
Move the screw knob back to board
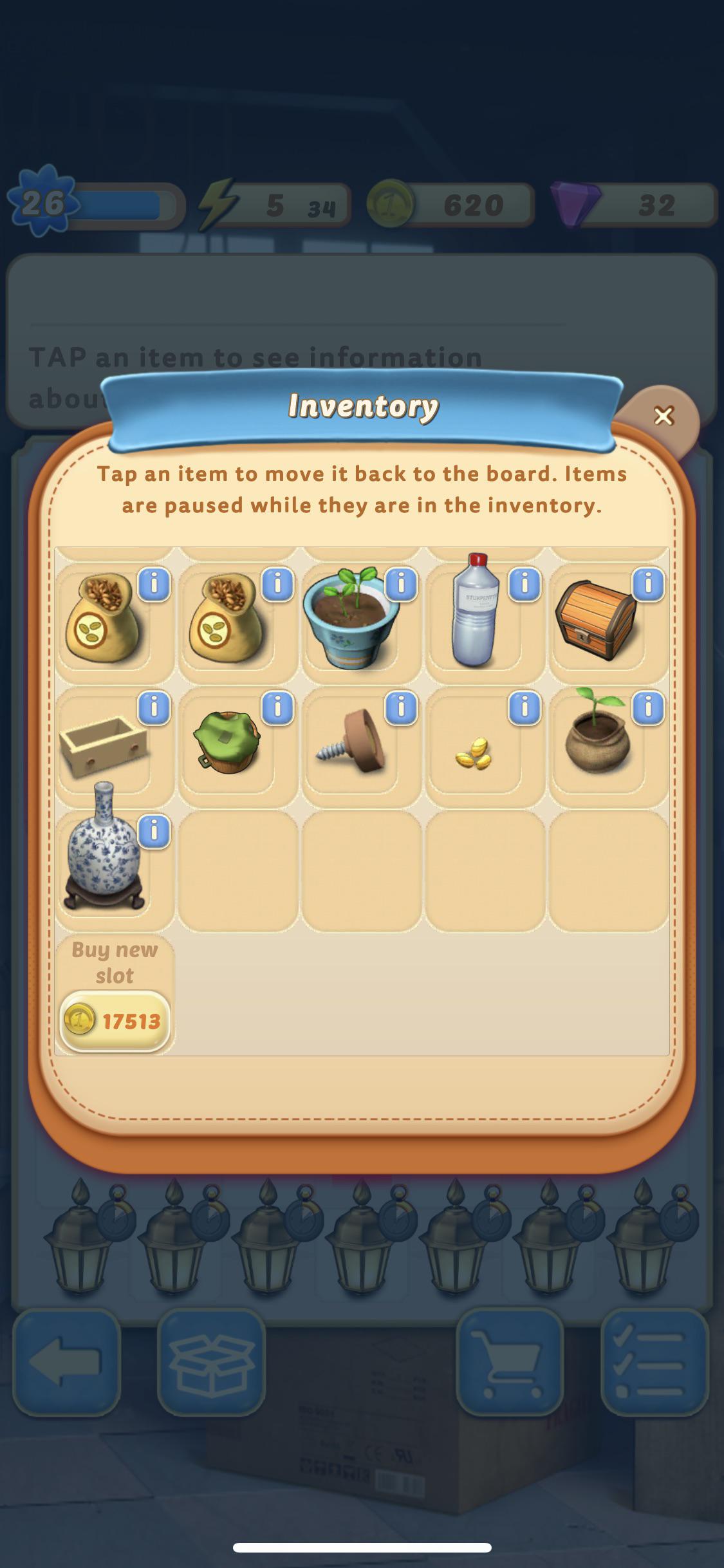pos(351,747)
